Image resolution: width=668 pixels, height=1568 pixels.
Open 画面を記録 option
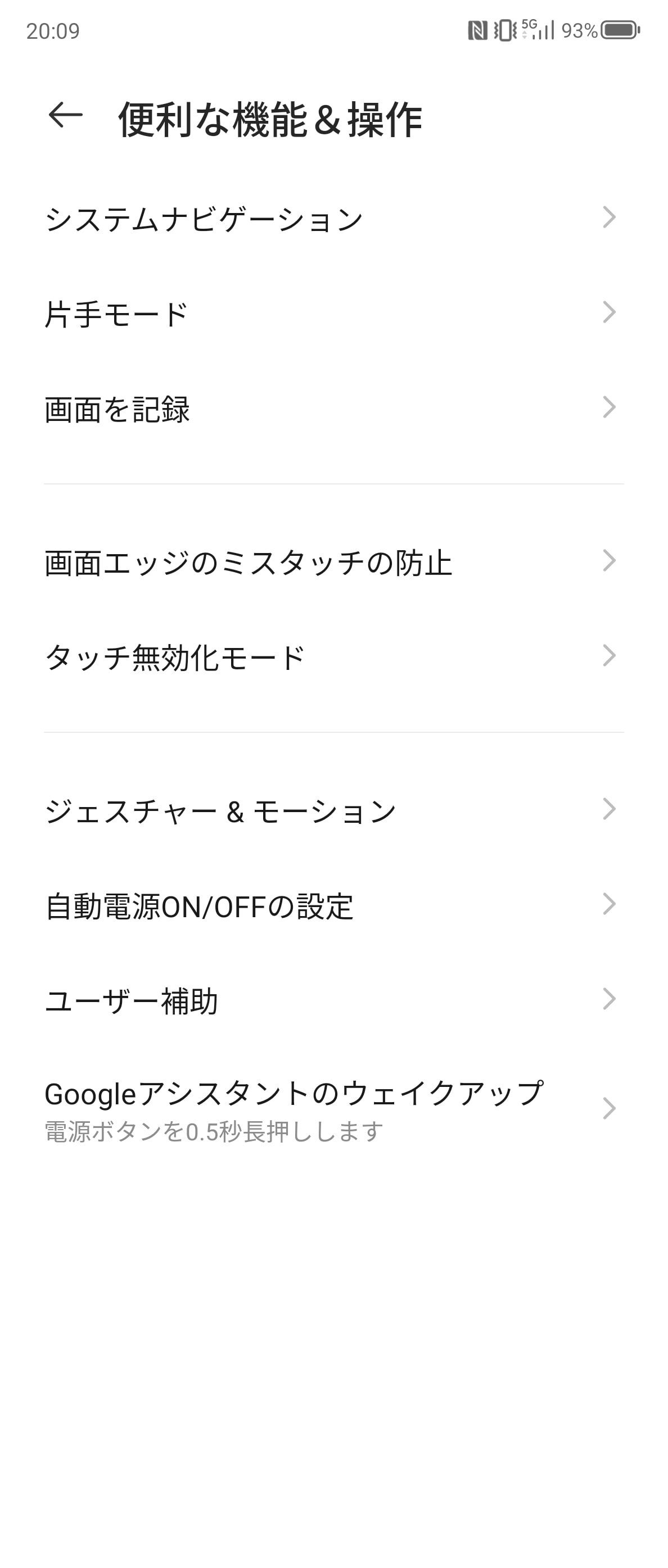(332, 409)
